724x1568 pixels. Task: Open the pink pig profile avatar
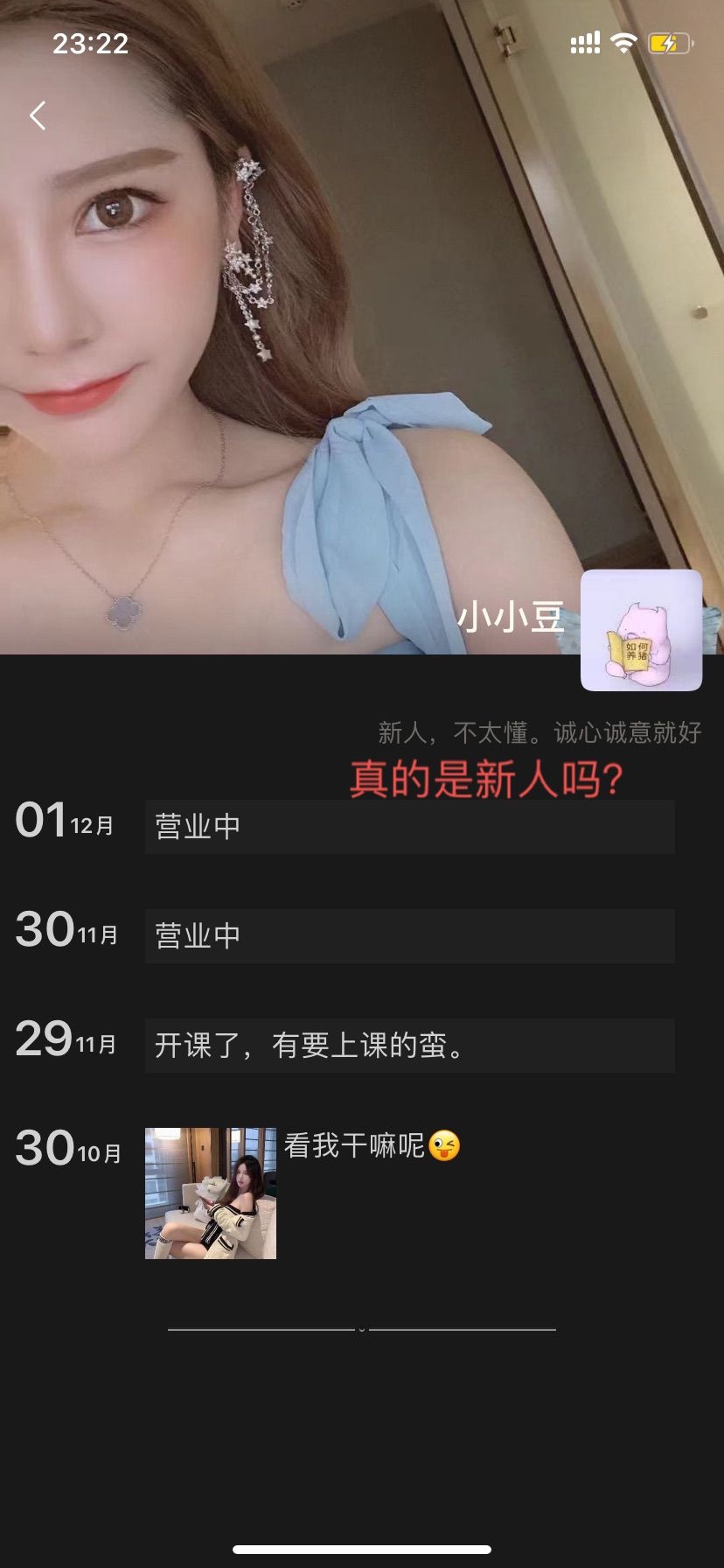641,630
